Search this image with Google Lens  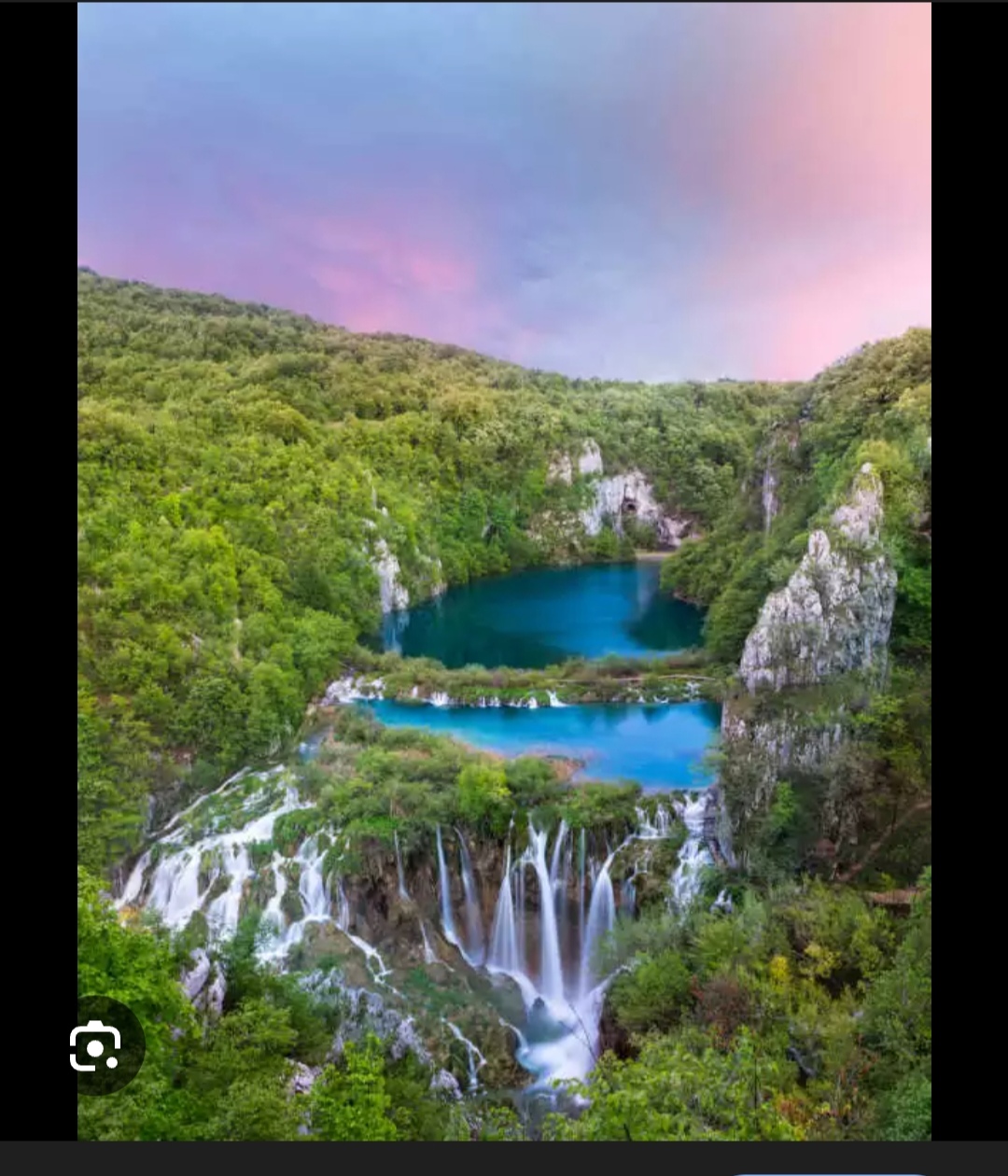pyautogui.click(x=95, y=1046)
